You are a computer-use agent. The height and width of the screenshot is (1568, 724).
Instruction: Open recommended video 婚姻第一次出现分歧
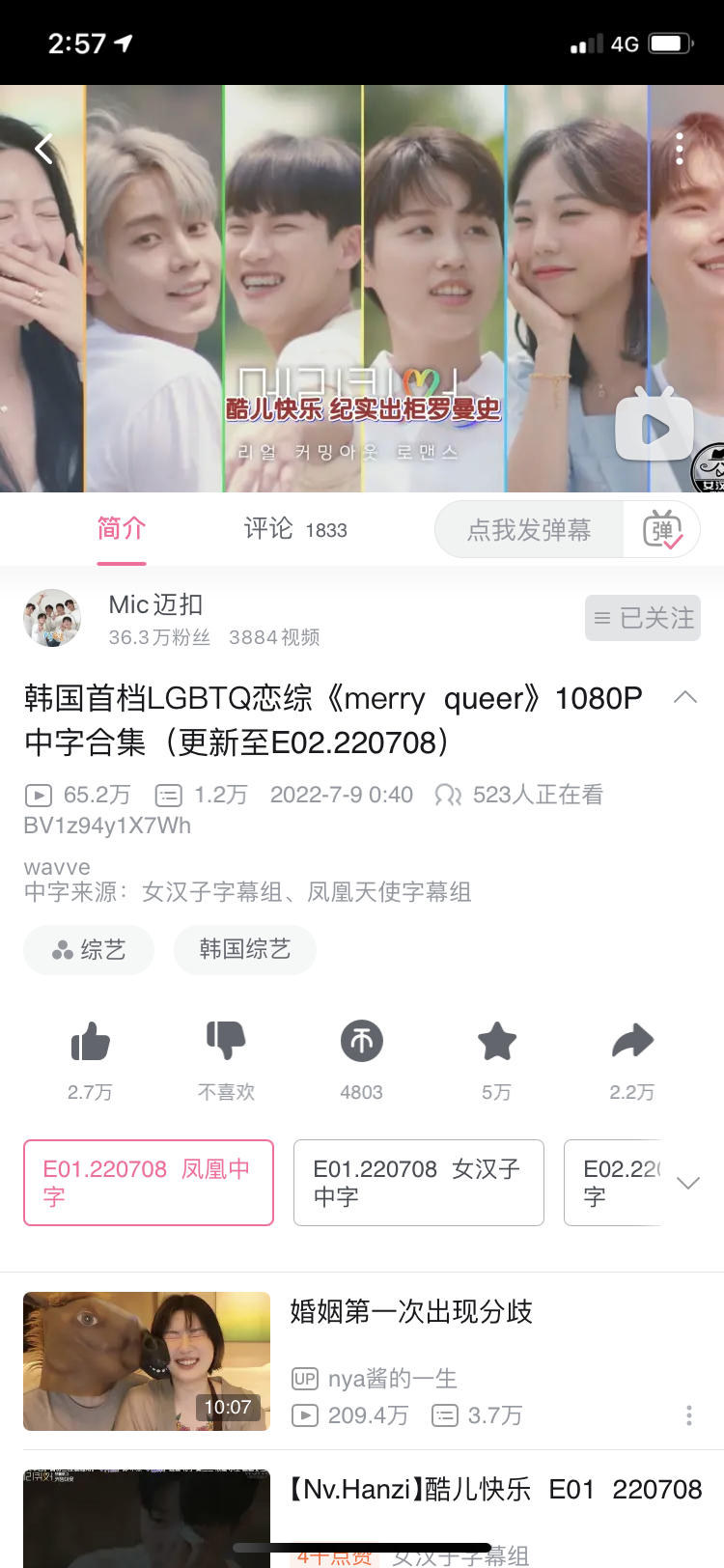point(411,1312)
